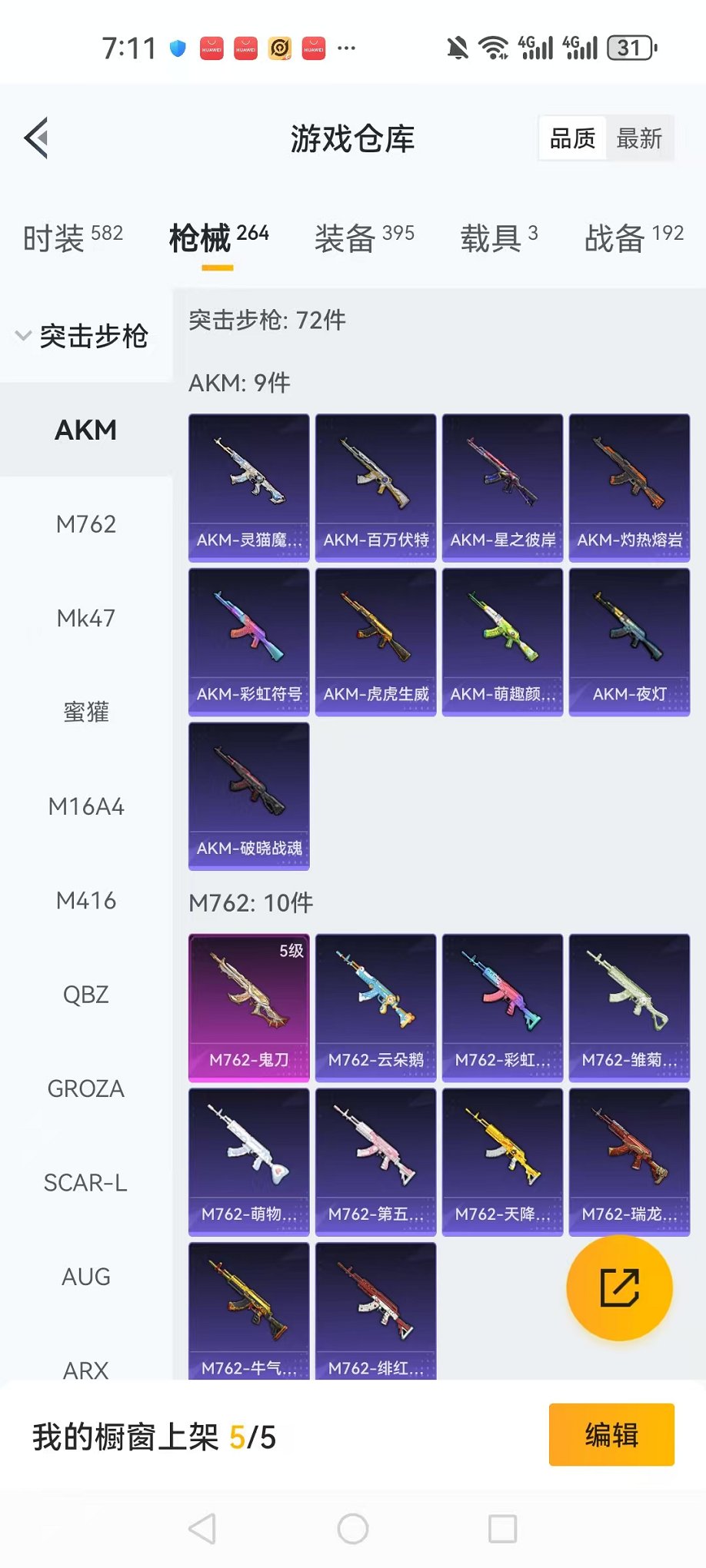Select Mk47 in the side list
The height and width of the screenshot is (1568, 706).
point(86,618)
